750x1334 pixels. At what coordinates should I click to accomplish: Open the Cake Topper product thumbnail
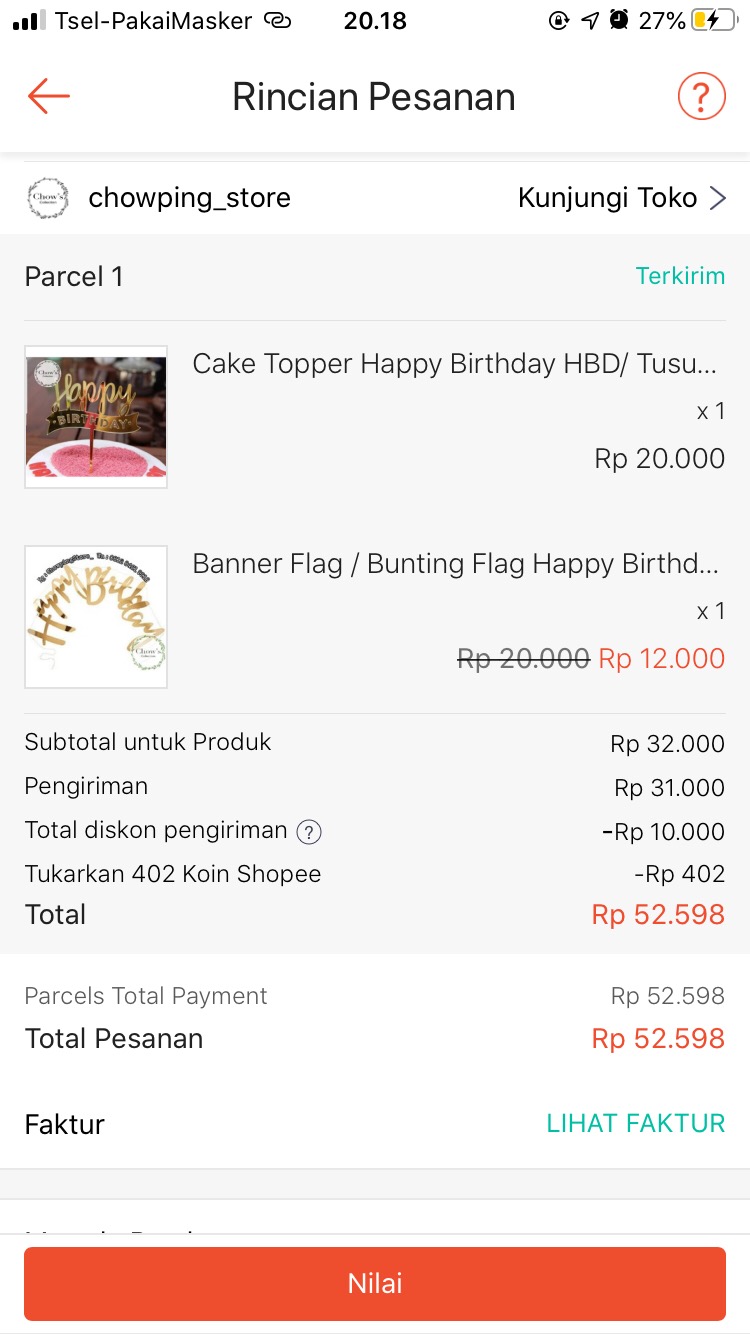95,416
